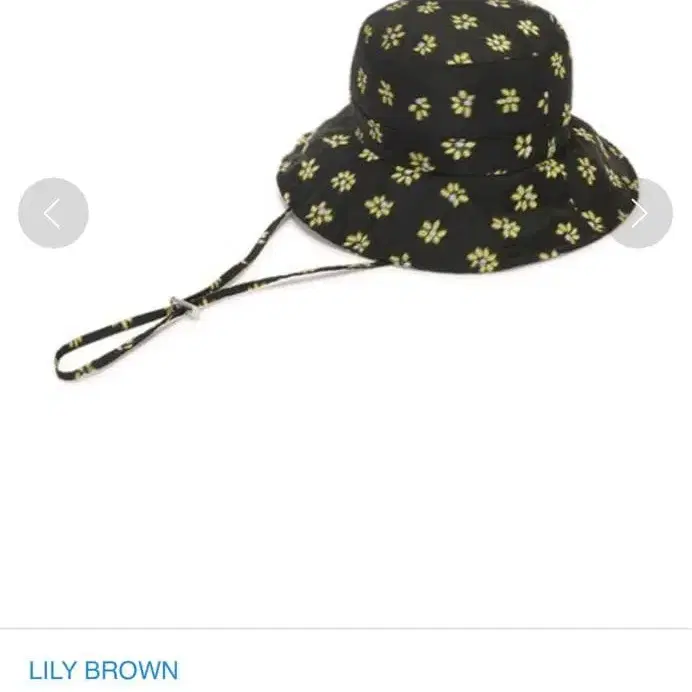
Task: Go to the previous product image
Action: coord(53,213)
